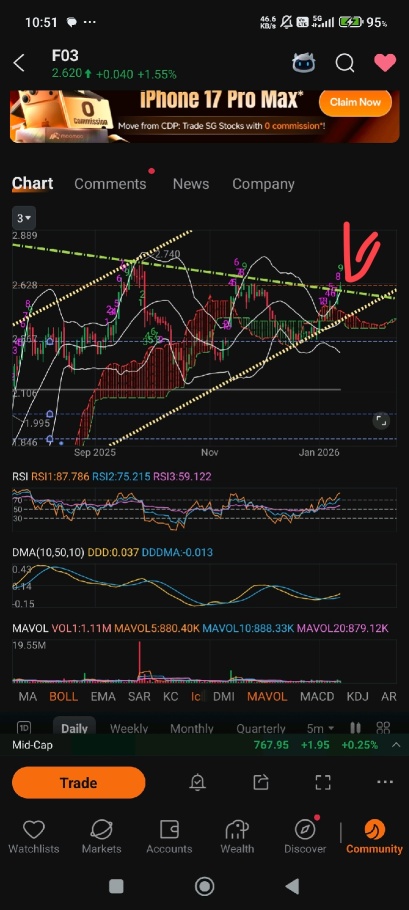Expand the chart to fullscreen in the chart corner
Viewport: 409px width, 910px height.
(x=381, y=421)
